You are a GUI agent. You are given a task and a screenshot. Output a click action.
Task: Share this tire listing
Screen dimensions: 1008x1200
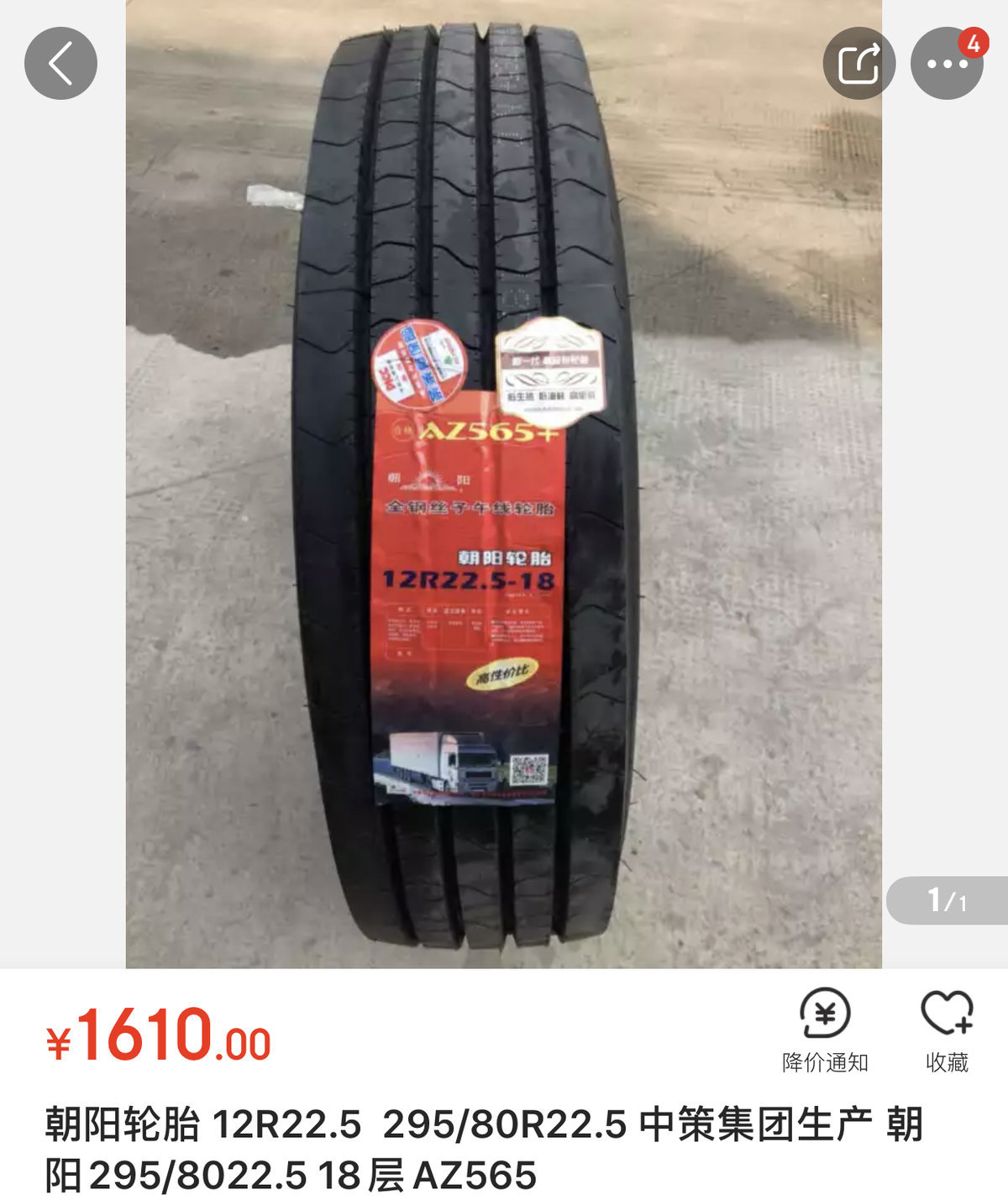point(858,63)
